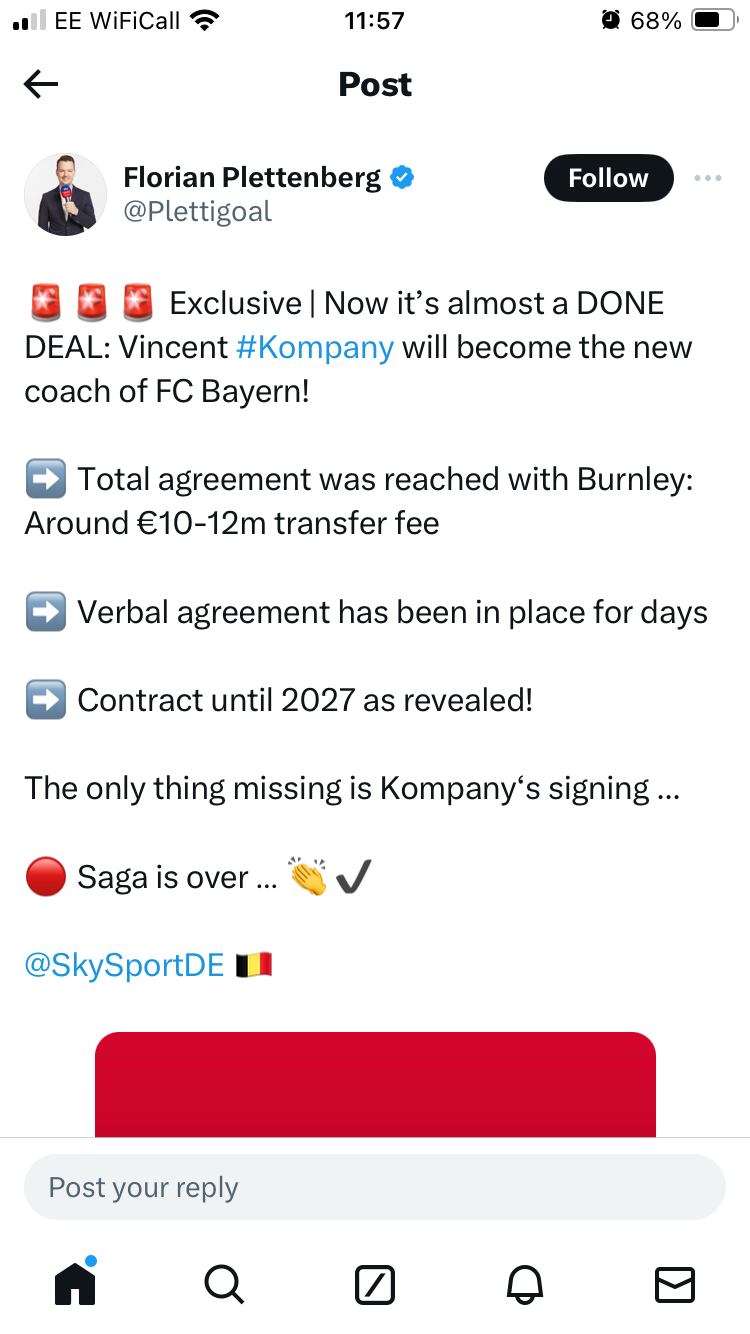750x1334 pixels.
Task: Open the #Kompany hashtag link
Action: pyautogui.click(x=316, y=347)
